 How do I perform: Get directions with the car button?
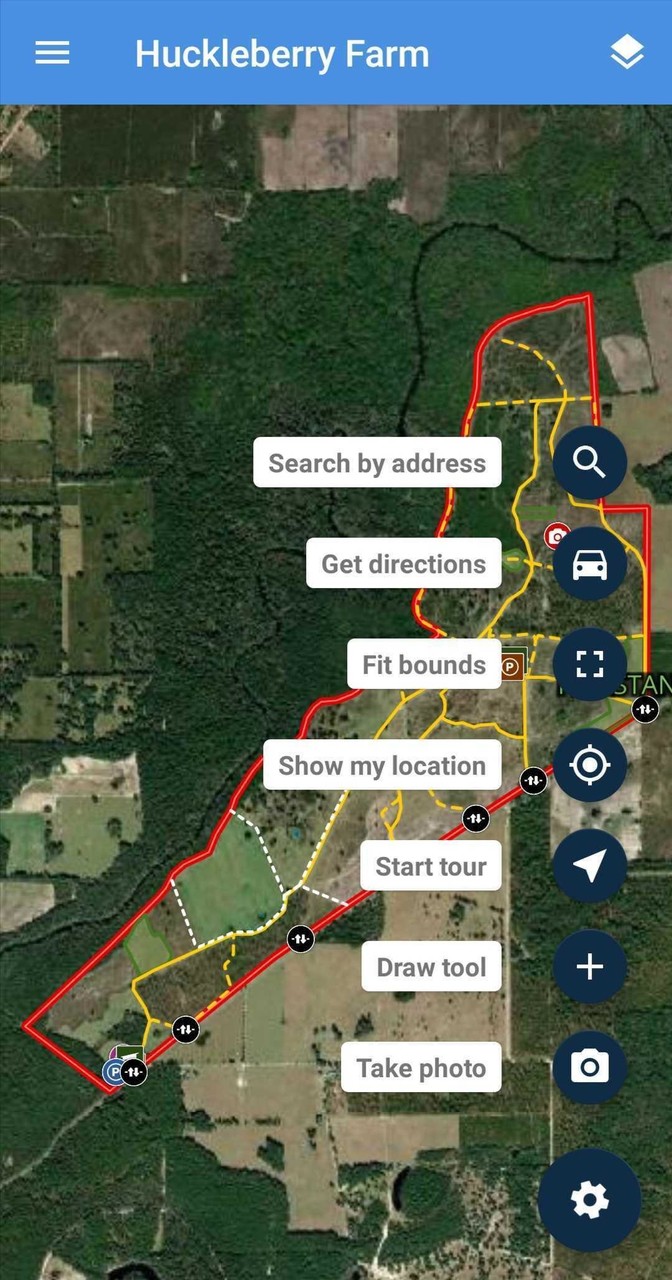coord(590,564)
